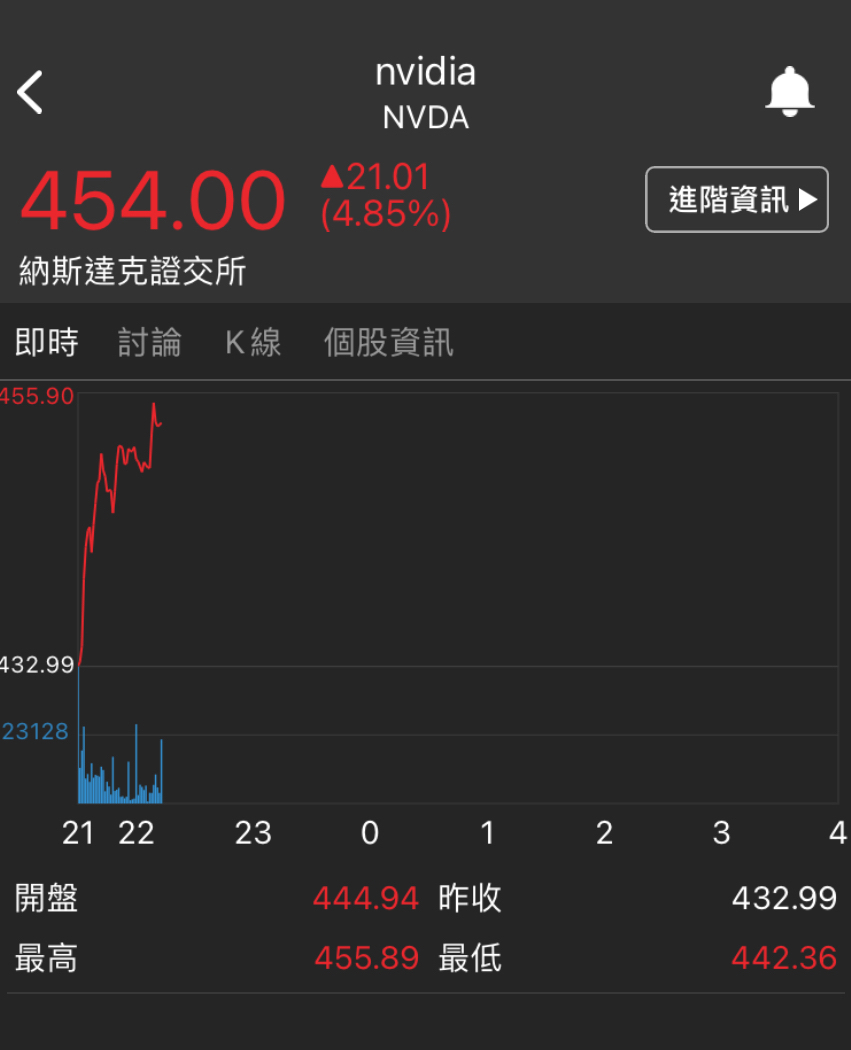
Task: Click the 455.90 chart high label
Action: (x=37, y=395)
